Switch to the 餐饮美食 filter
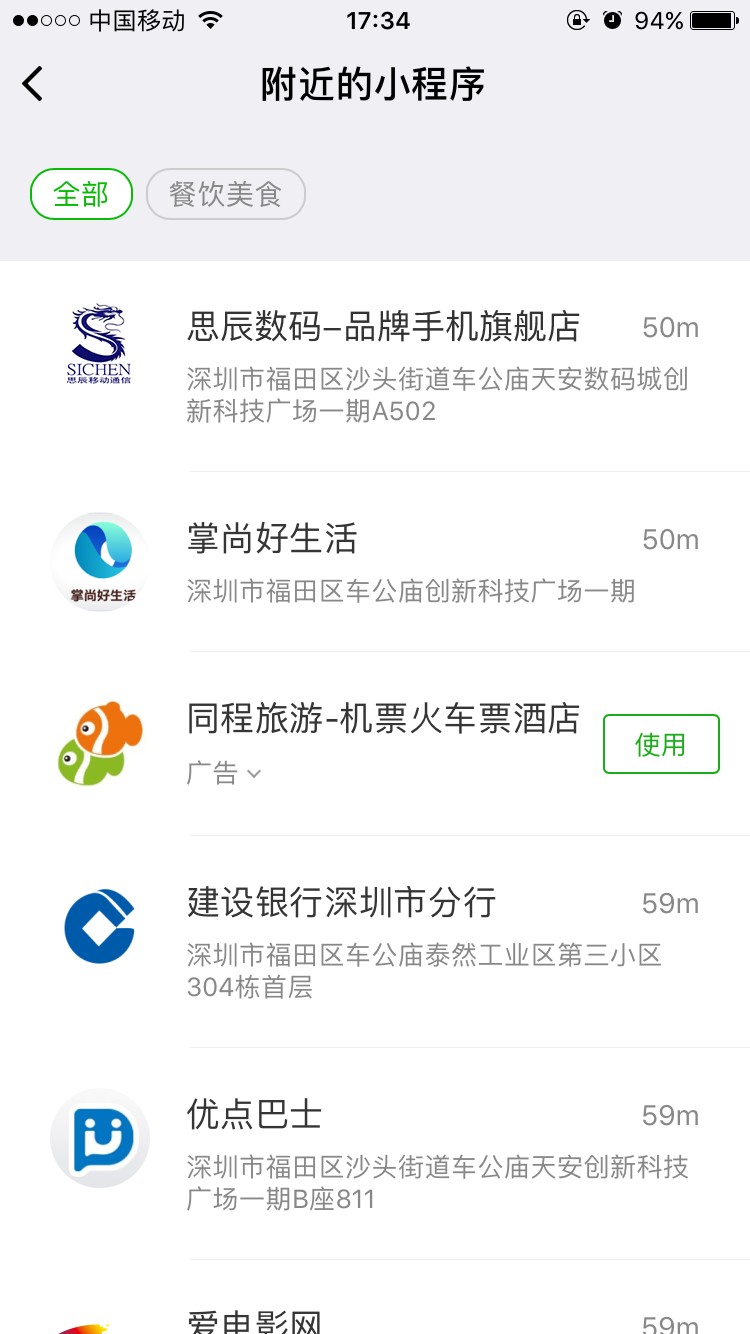The width and height of the screenshot is (750, 1334). (x=225, y=194)
